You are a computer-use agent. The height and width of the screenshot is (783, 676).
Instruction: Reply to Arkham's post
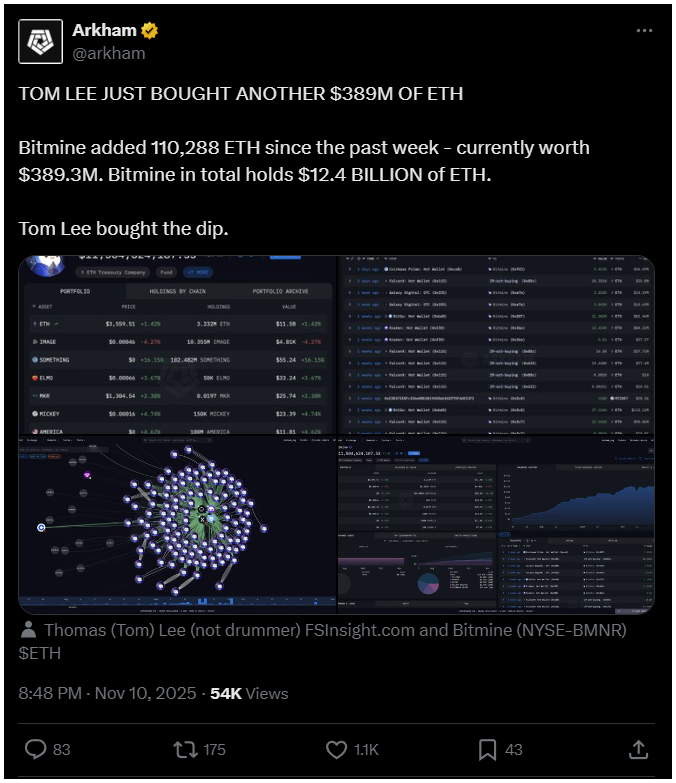click(x=36, y=749)
